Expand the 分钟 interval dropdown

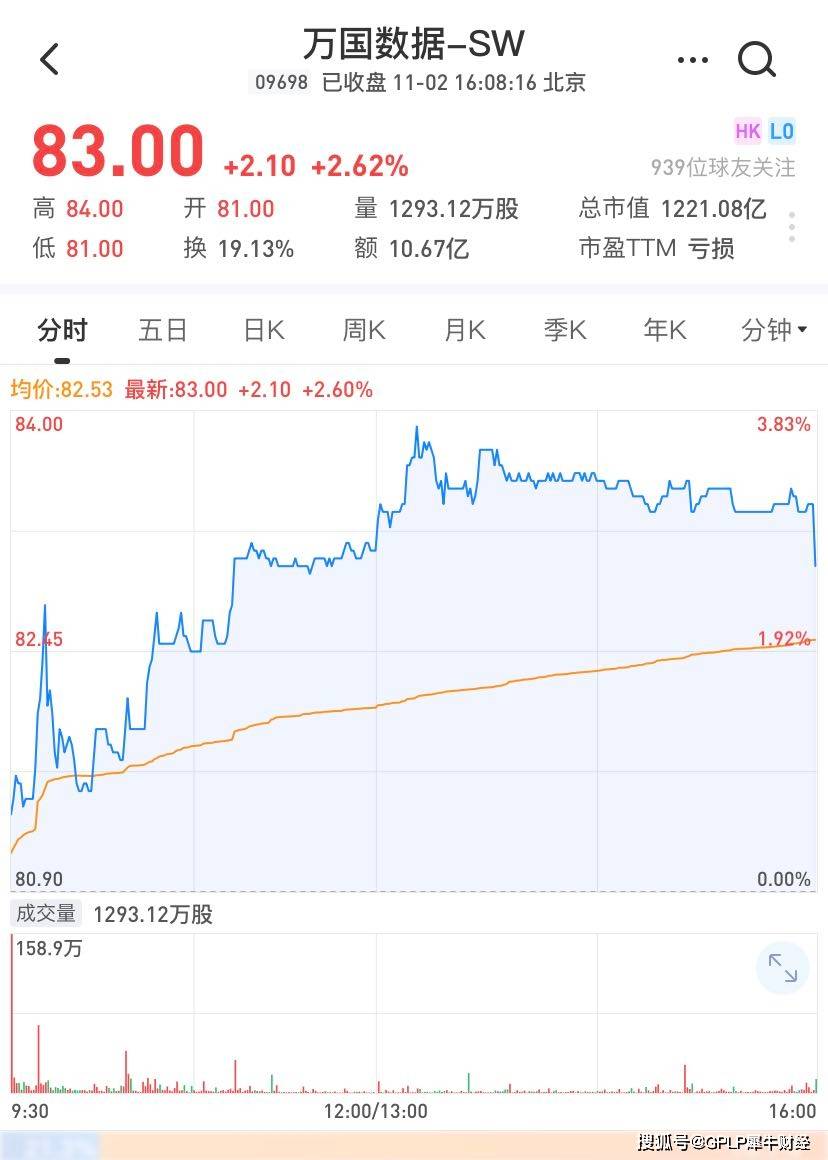[774, 330]
